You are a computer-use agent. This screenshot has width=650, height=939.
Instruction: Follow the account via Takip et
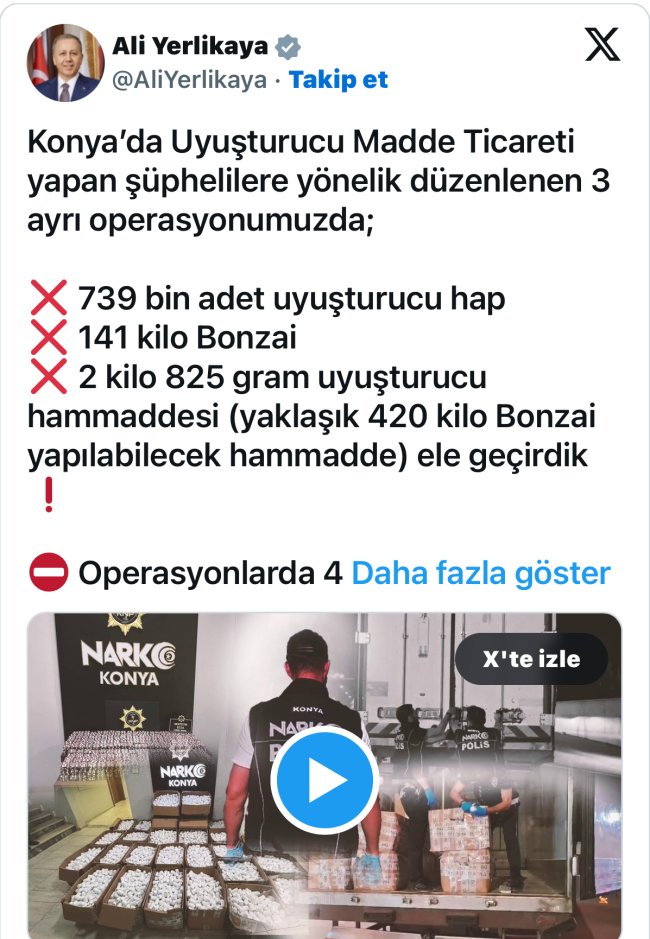(x=338, y=80)
